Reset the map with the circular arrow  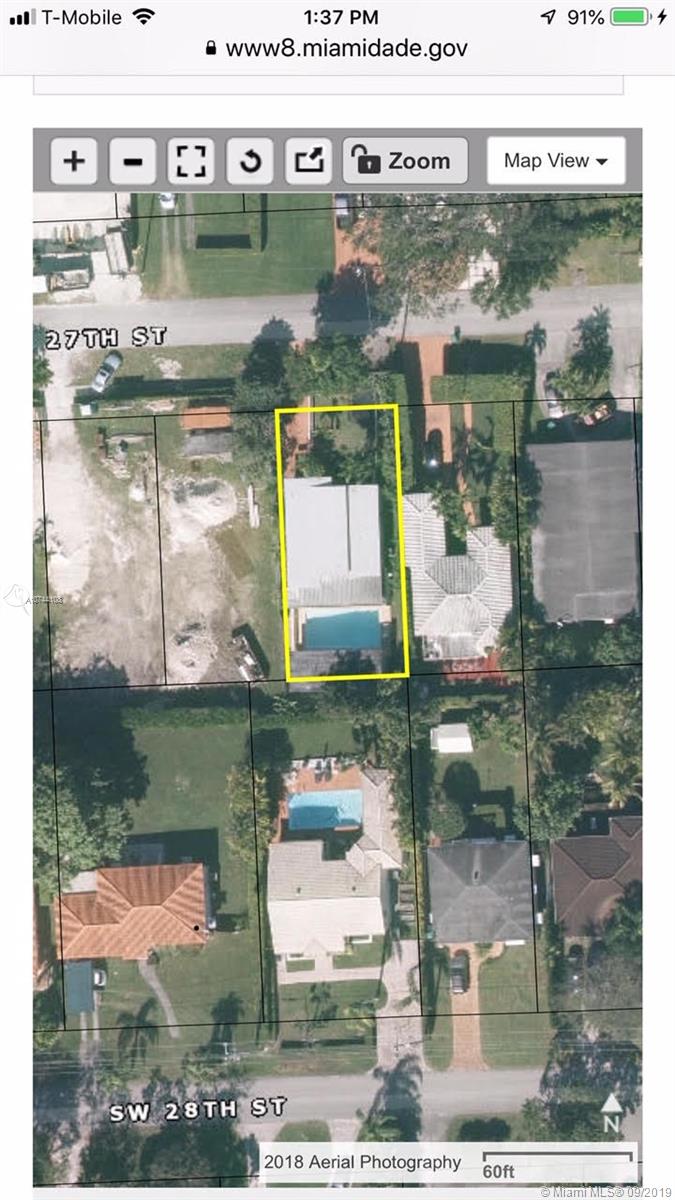coord(250,161)
